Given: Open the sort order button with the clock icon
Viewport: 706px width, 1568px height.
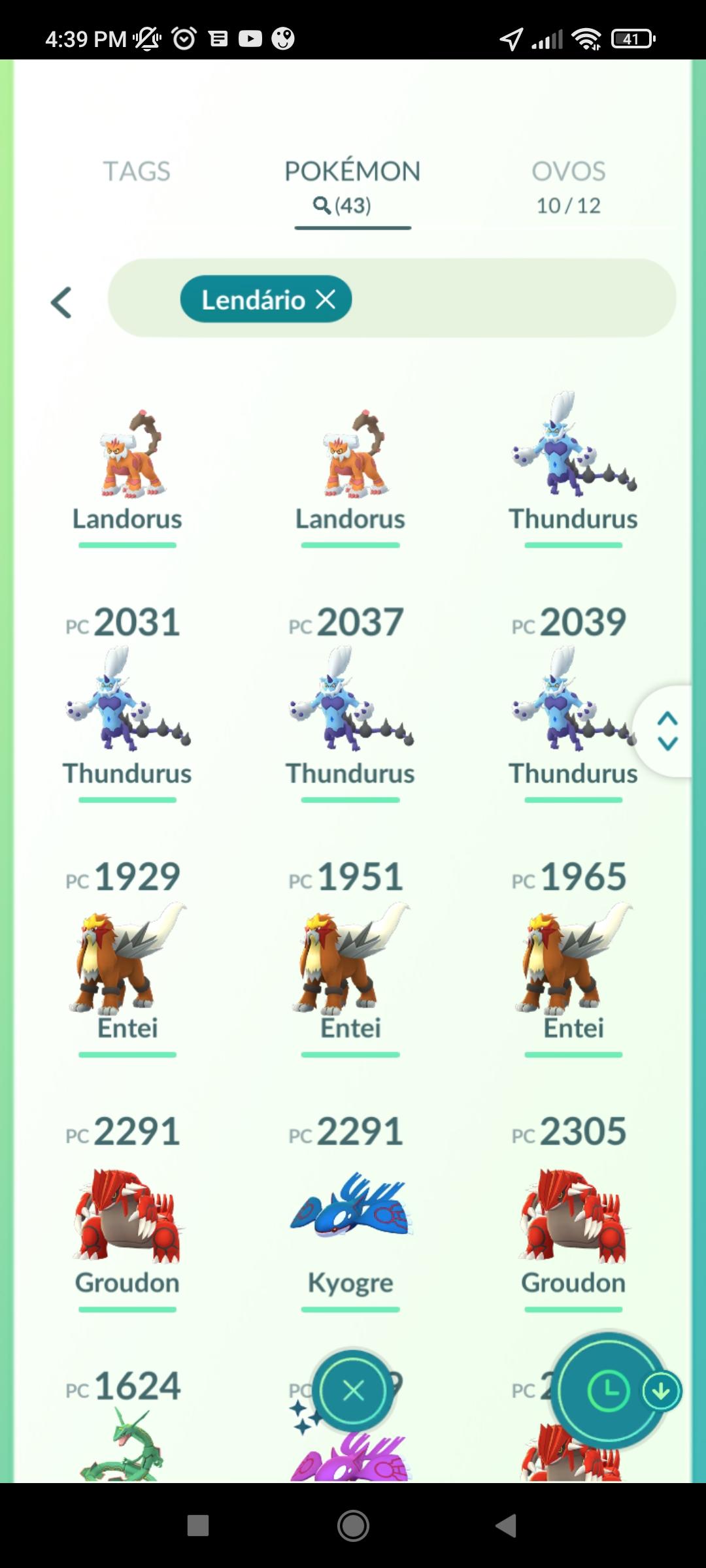Looking at the screenshot, I should point(608,1391).
